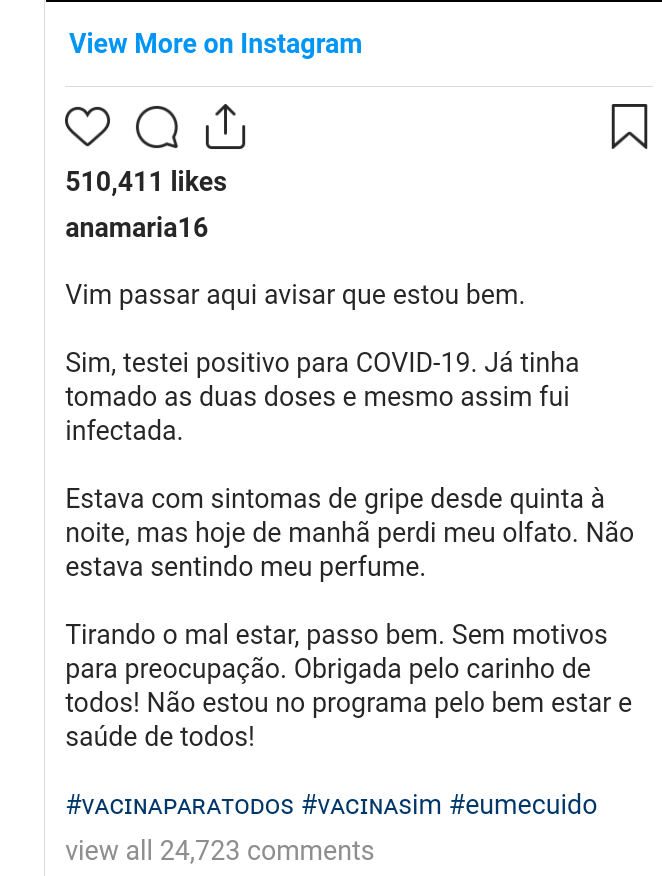Image resolution: width=662 pixels, height=876 pixels.
Task: Open the #VACINAPARATODOS hashtag
Action: point(179,806)
